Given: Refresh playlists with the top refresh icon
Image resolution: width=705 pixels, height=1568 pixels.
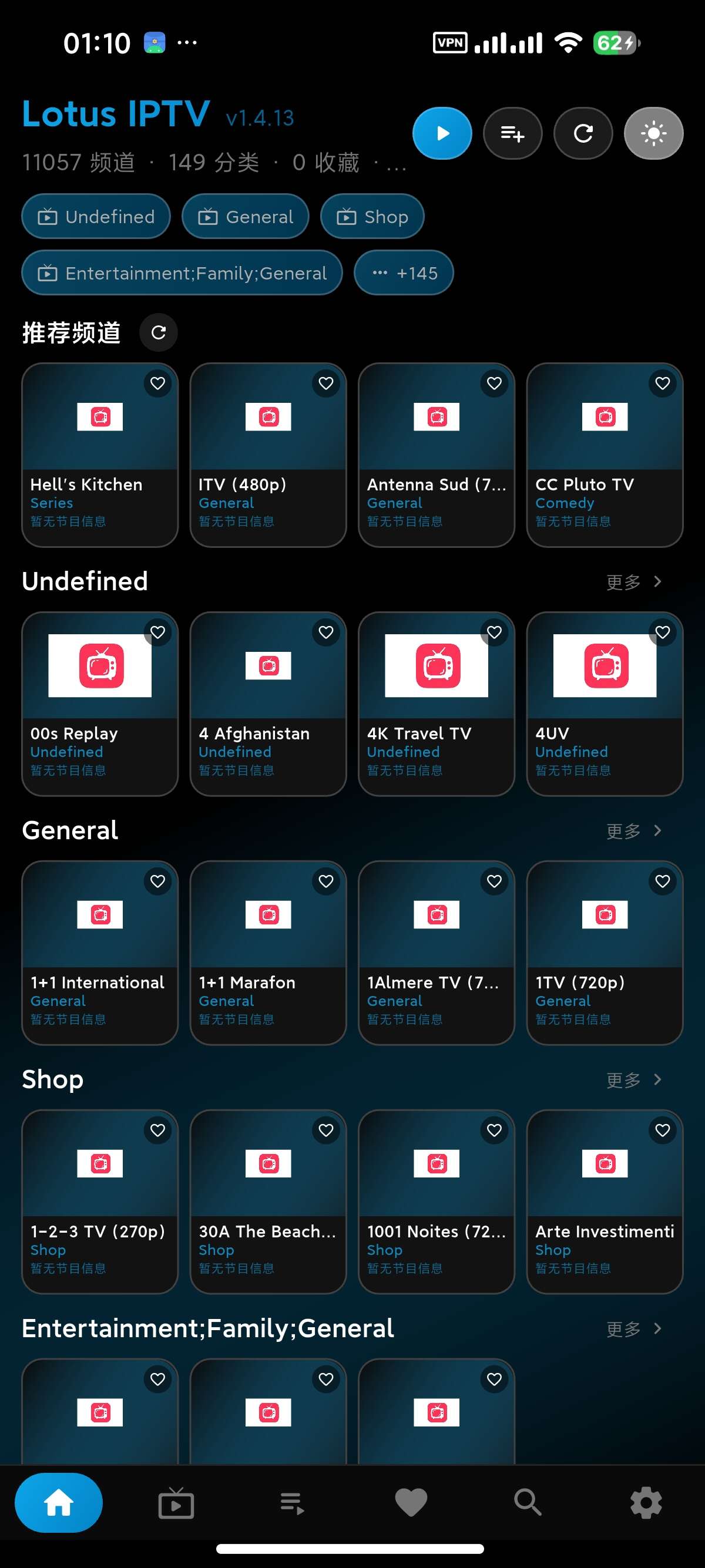Looking at the screenshot, I should click(583, 133).
